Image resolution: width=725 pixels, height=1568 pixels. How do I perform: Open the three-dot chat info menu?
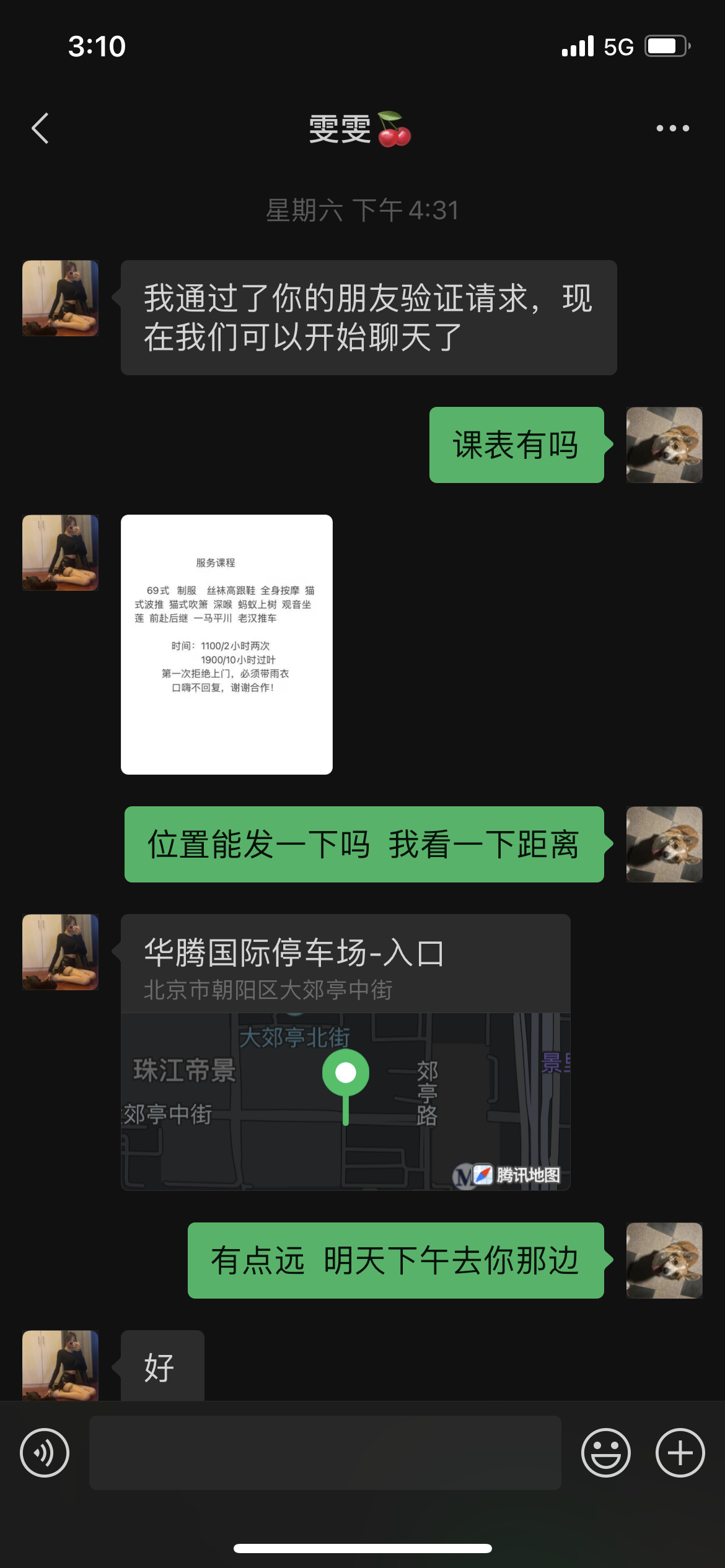[672, 129]
